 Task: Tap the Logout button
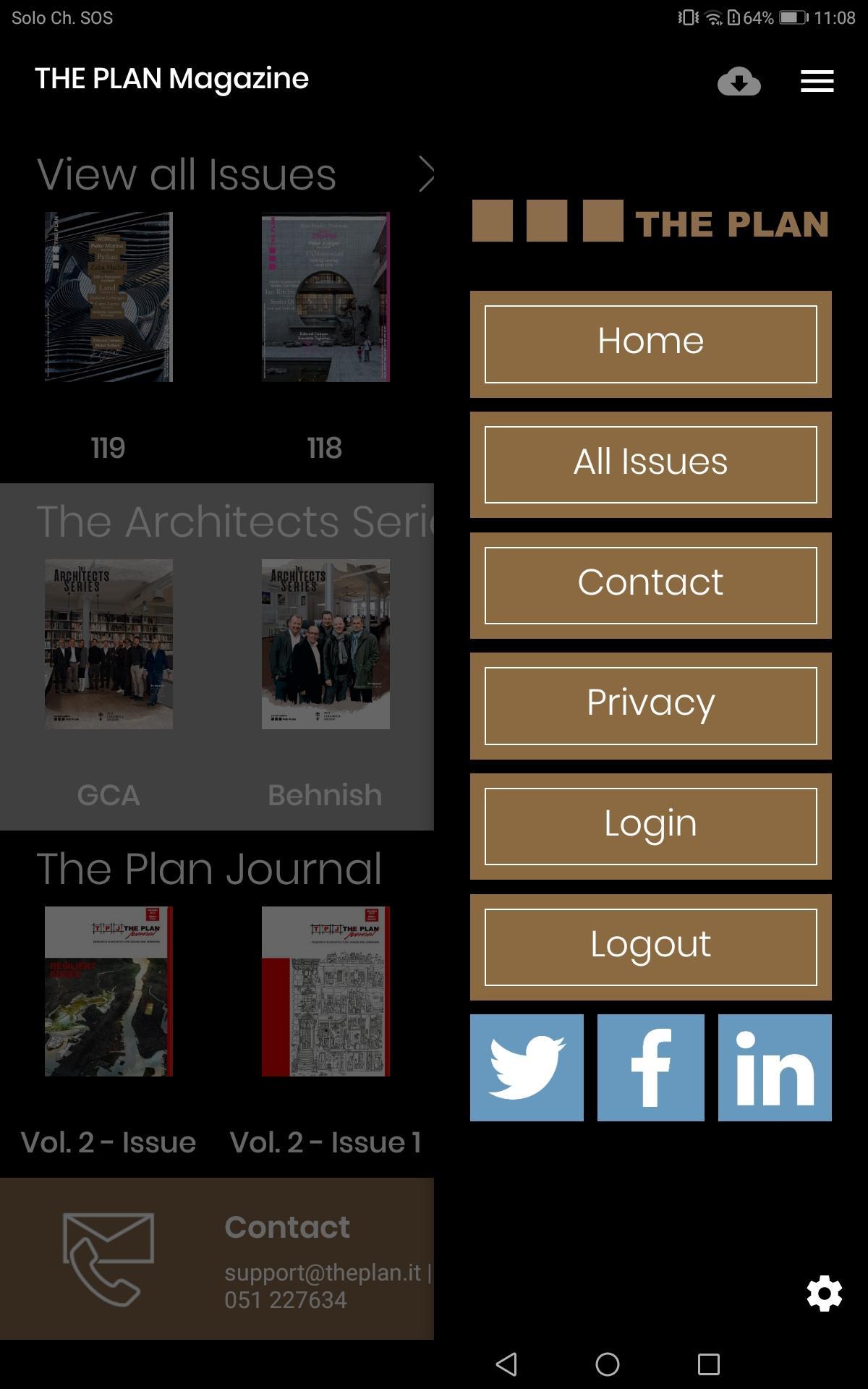coord(650,947)
